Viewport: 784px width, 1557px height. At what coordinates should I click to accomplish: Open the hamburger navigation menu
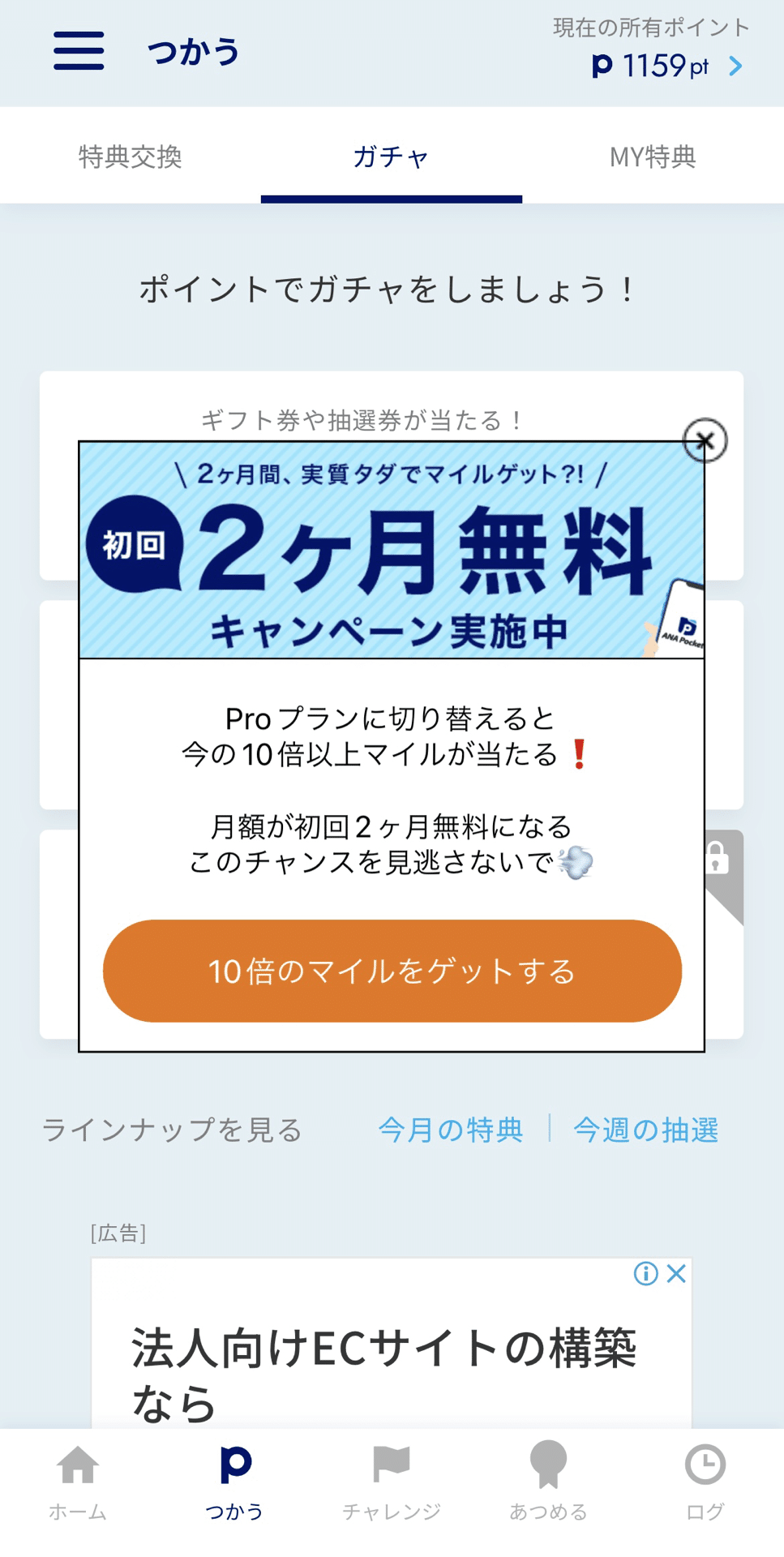tap(78, 50)
